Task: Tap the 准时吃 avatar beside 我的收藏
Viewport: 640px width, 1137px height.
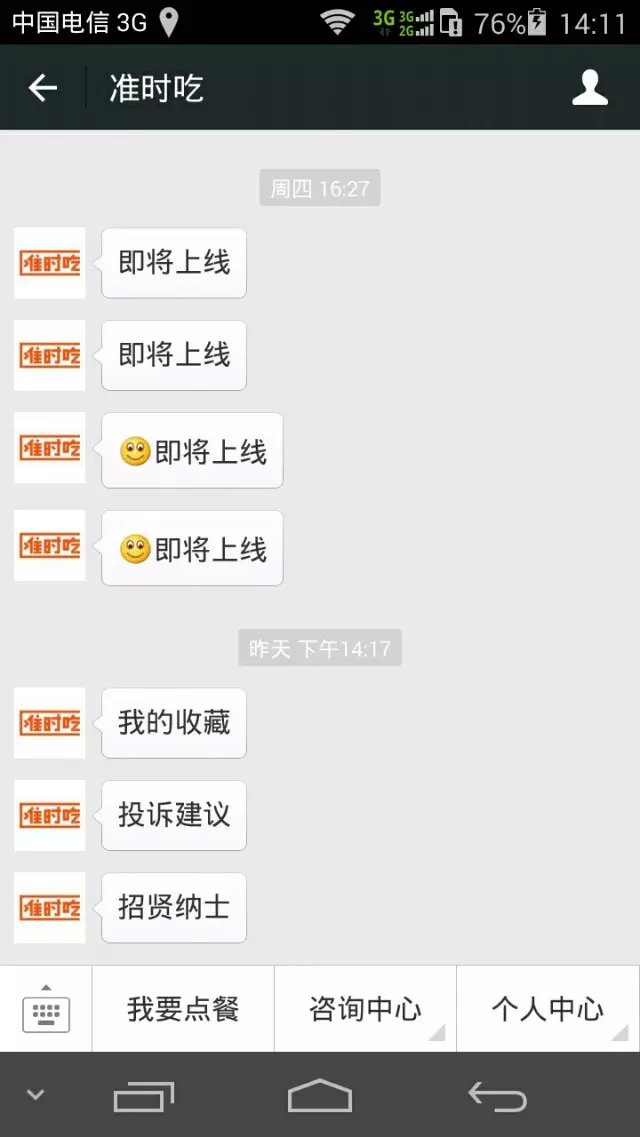Action: tap(50, 723)
